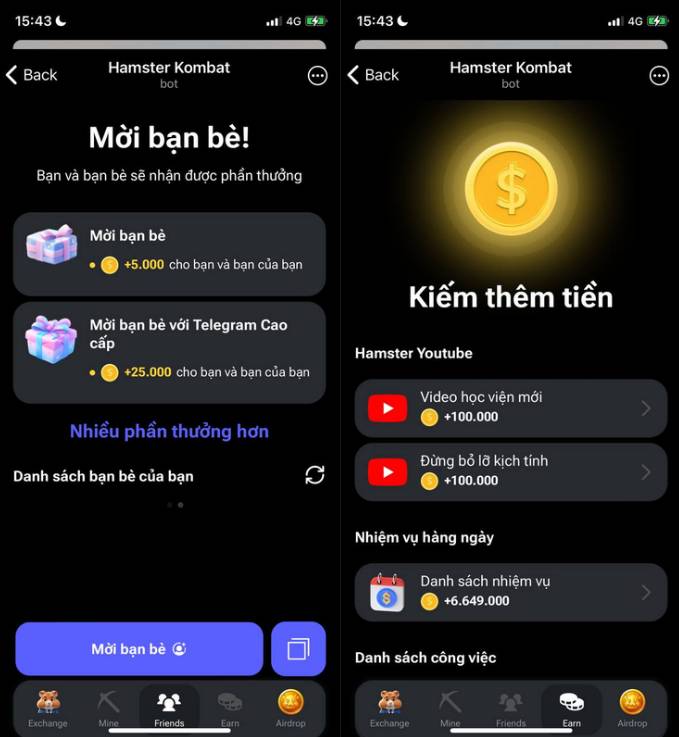679x737 pixels.
Task: Go back from the 'Mời bạn bè!' screen
Action: (x=32, y=75)
